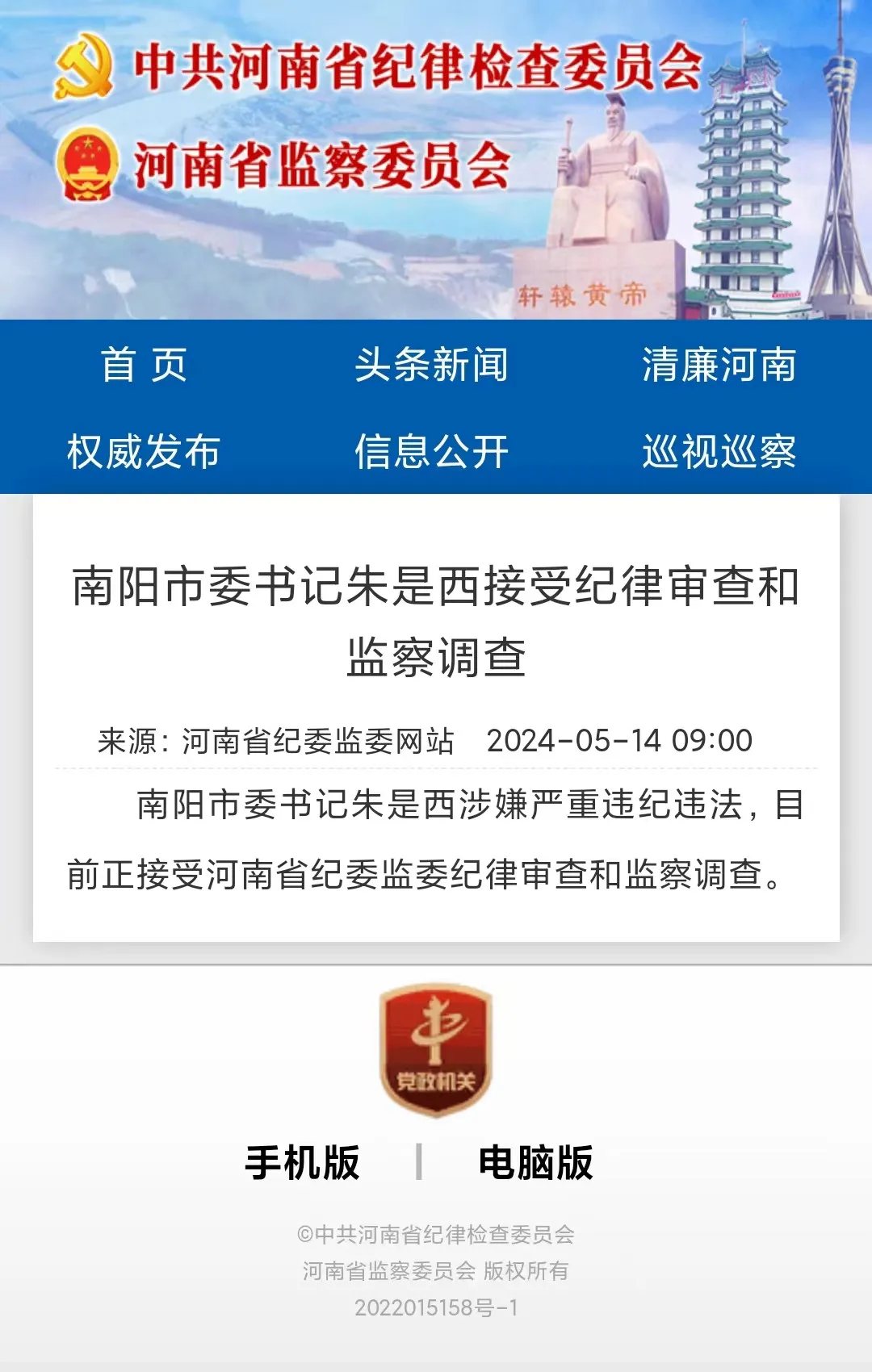This screenshot has height=1372, width=872.
Task: Switch to 手机版 mobile version
Action: tap(302, 1163)
